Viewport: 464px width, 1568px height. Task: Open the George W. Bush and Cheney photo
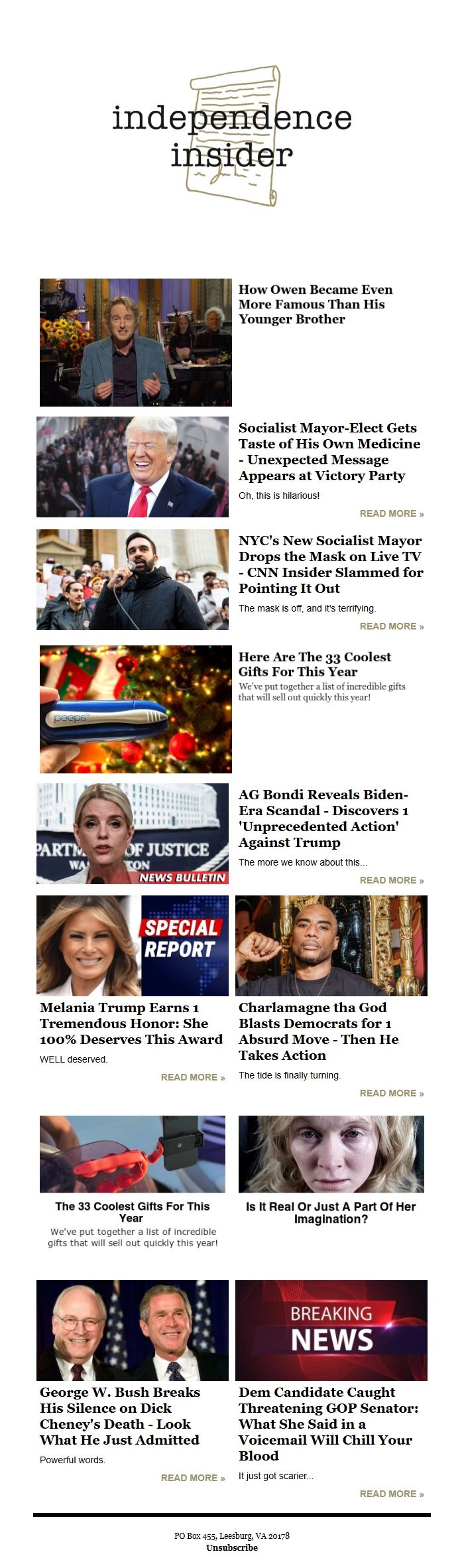[x=133, y=1330]
